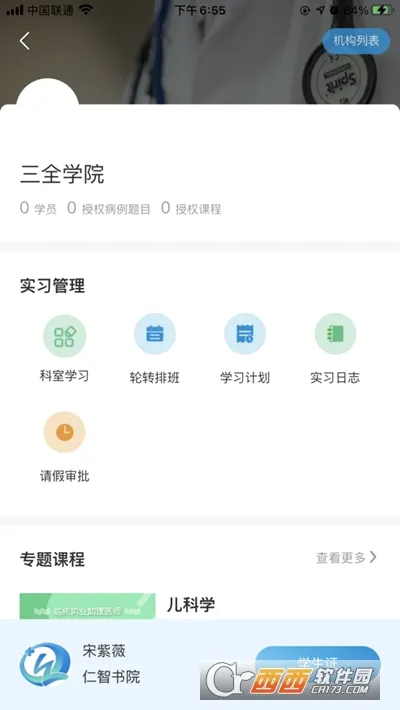
Task: Open 学习计划
Action: (245, 349)
